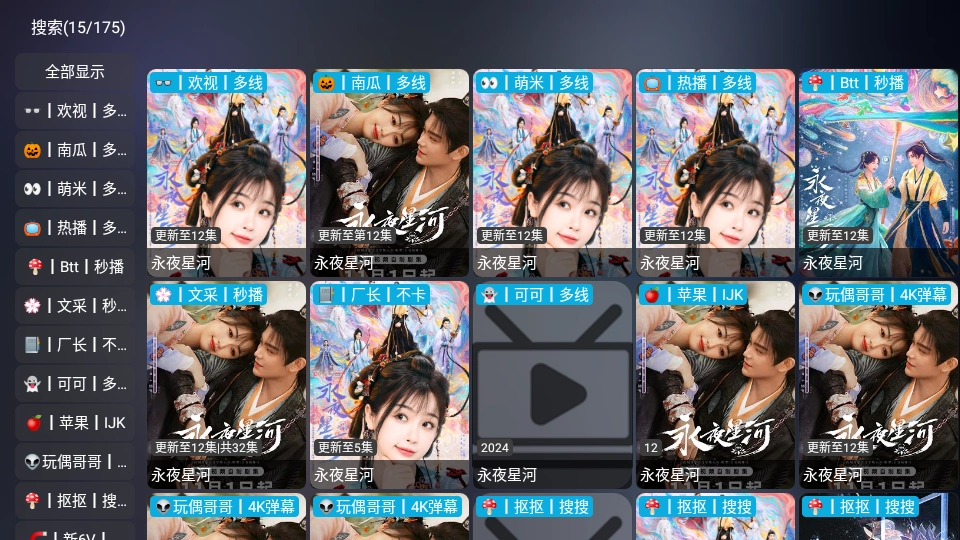Filter results by 欢视 source in sidebar

(74, 111)
